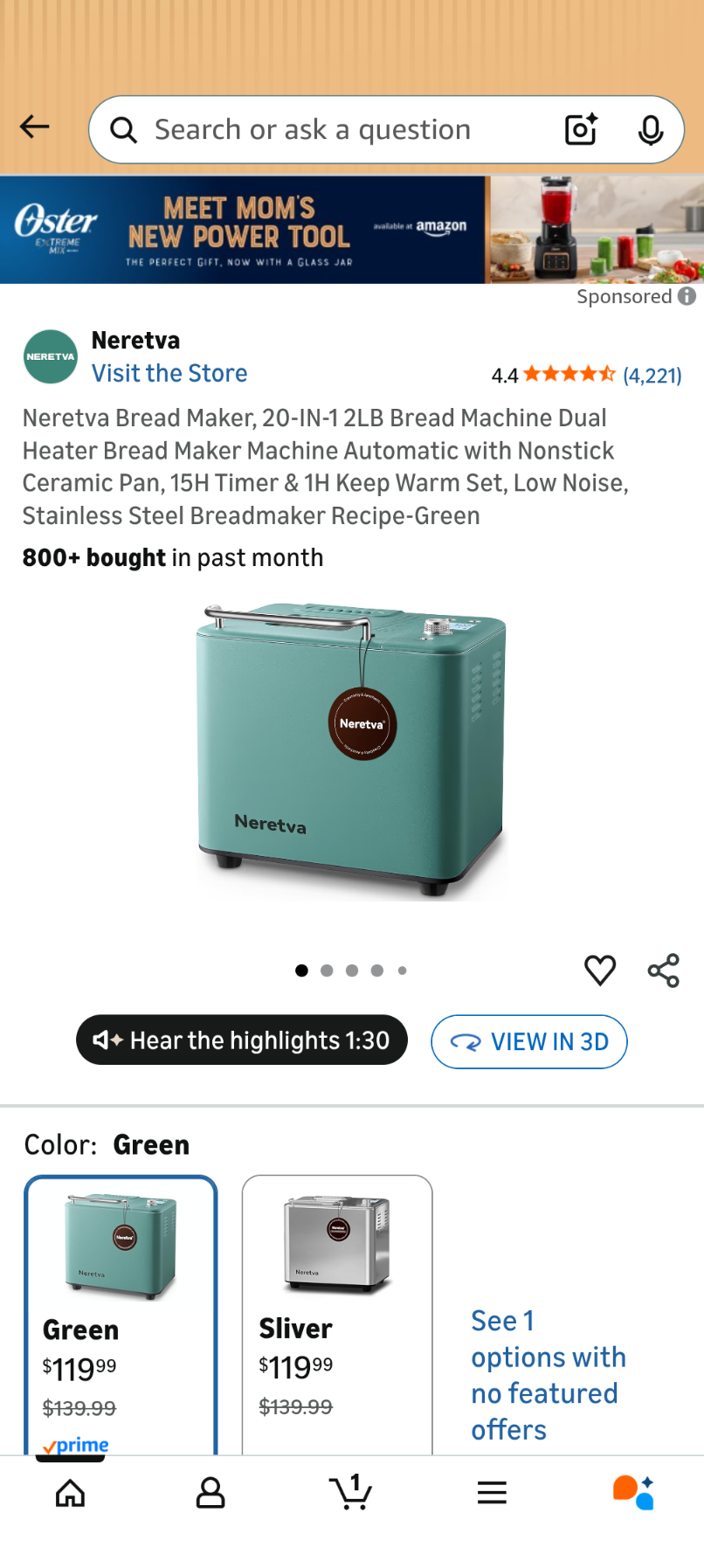Open VIEW IN 3D

[x=528, y=1041]
